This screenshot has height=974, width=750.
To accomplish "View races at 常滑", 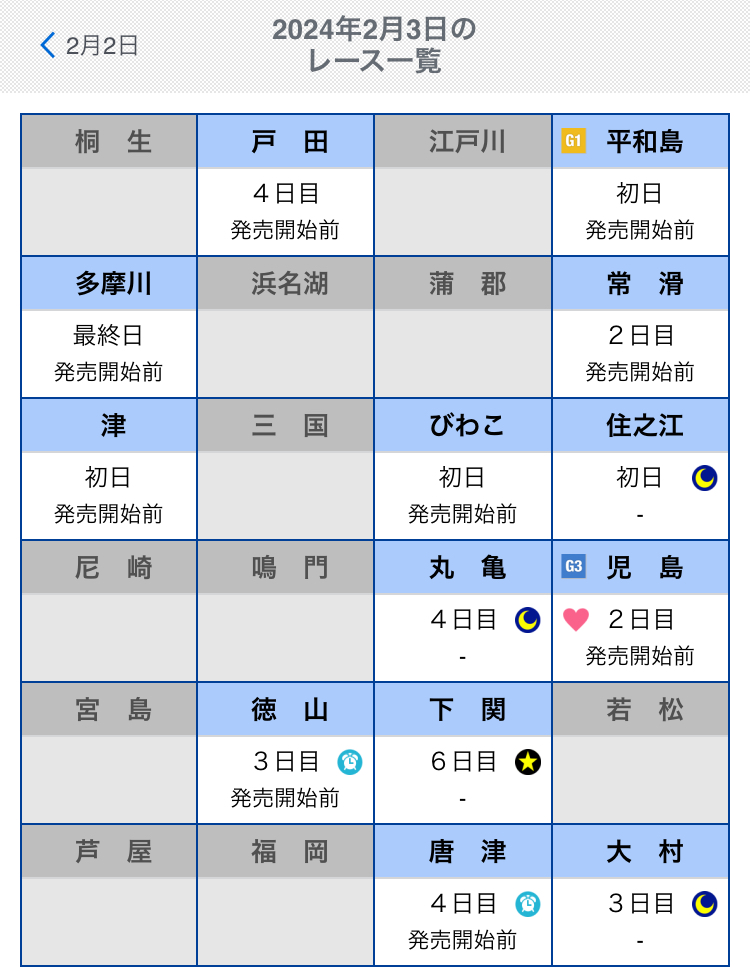I will pos(640,327).
